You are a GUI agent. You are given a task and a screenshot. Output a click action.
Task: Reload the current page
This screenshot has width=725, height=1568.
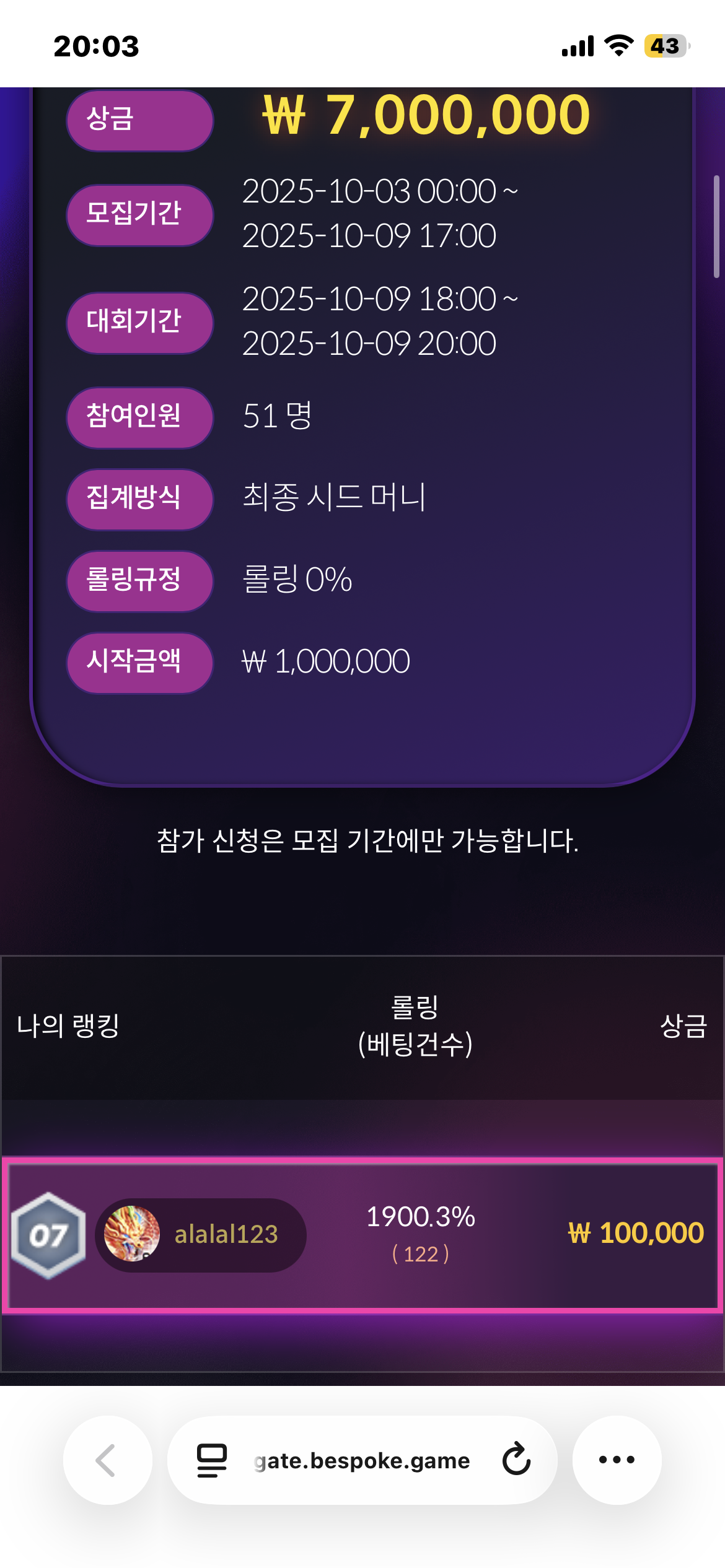[516, 1460]
